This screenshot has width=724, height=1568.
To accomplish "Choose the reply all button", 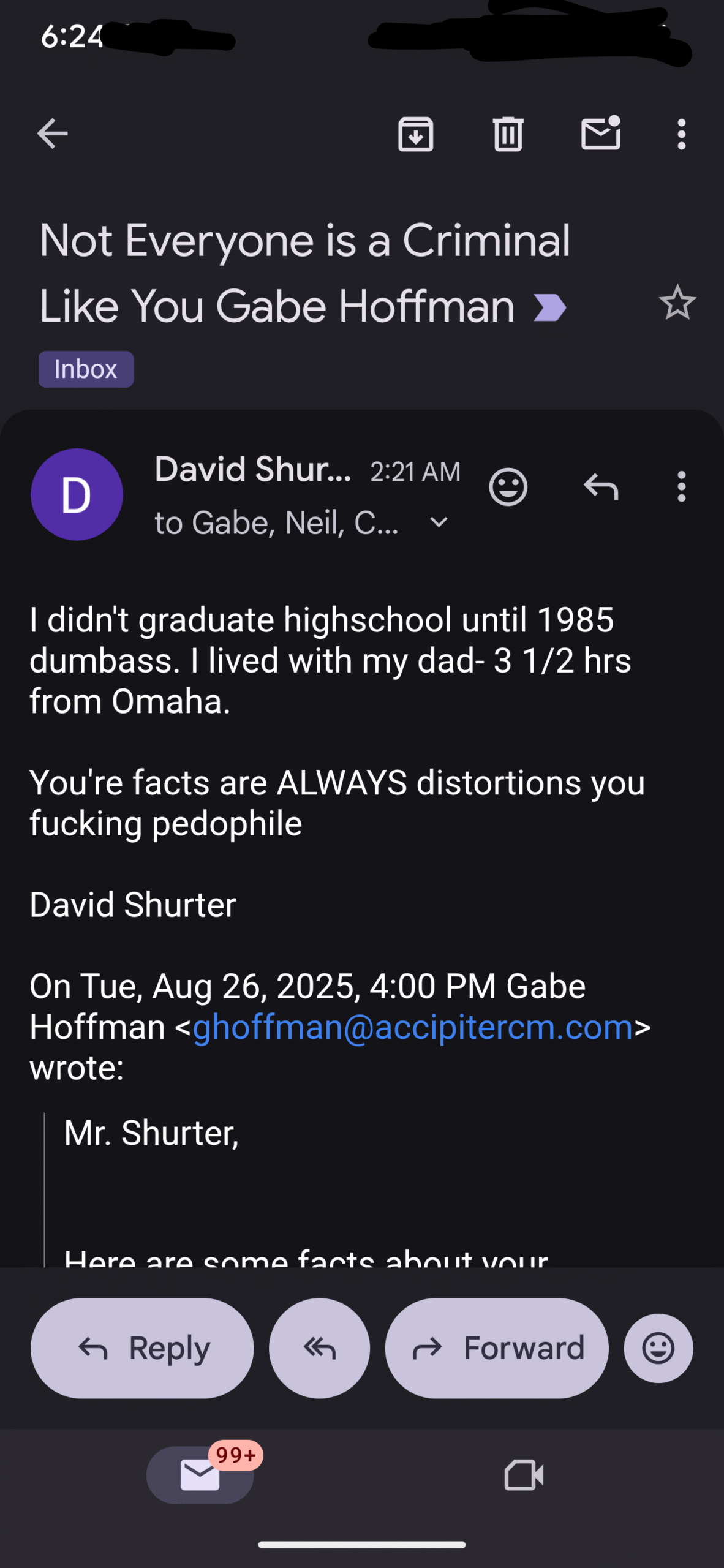I will pos(319,1348).
